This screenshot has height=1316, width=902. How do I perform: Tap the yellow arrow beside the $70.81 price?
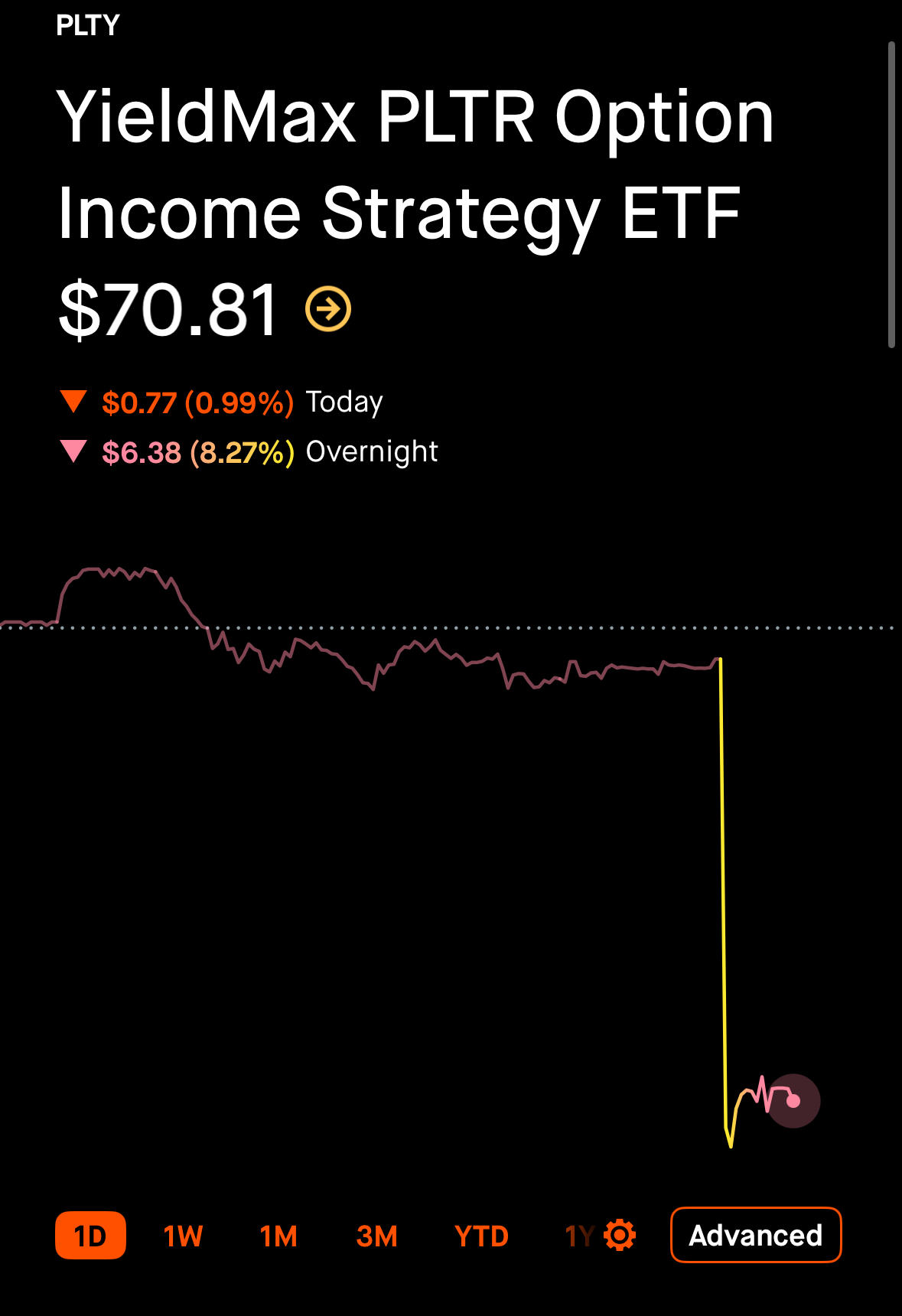tap(328, 309)
